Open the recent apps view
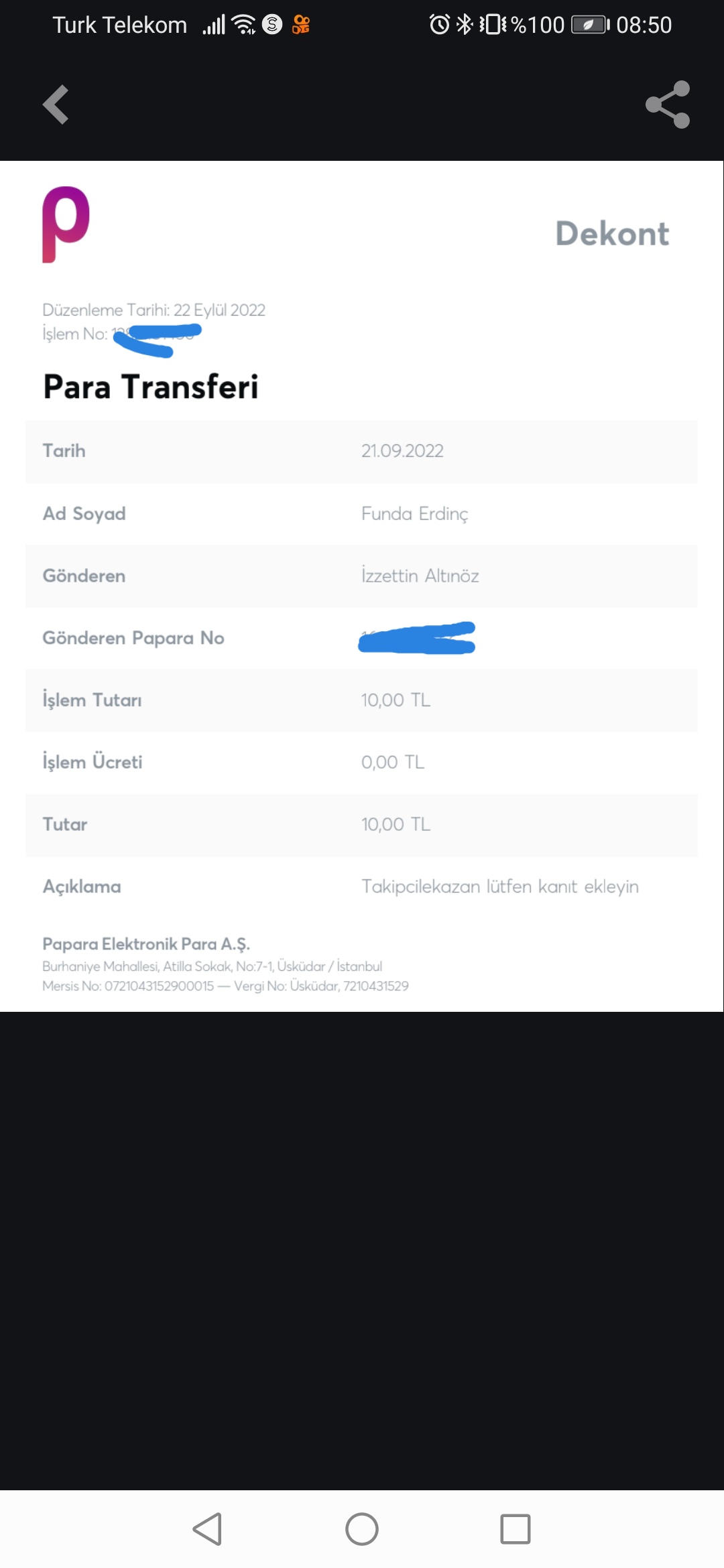The width and height of the screenshot is (724, 1568). pos(516,1529)
